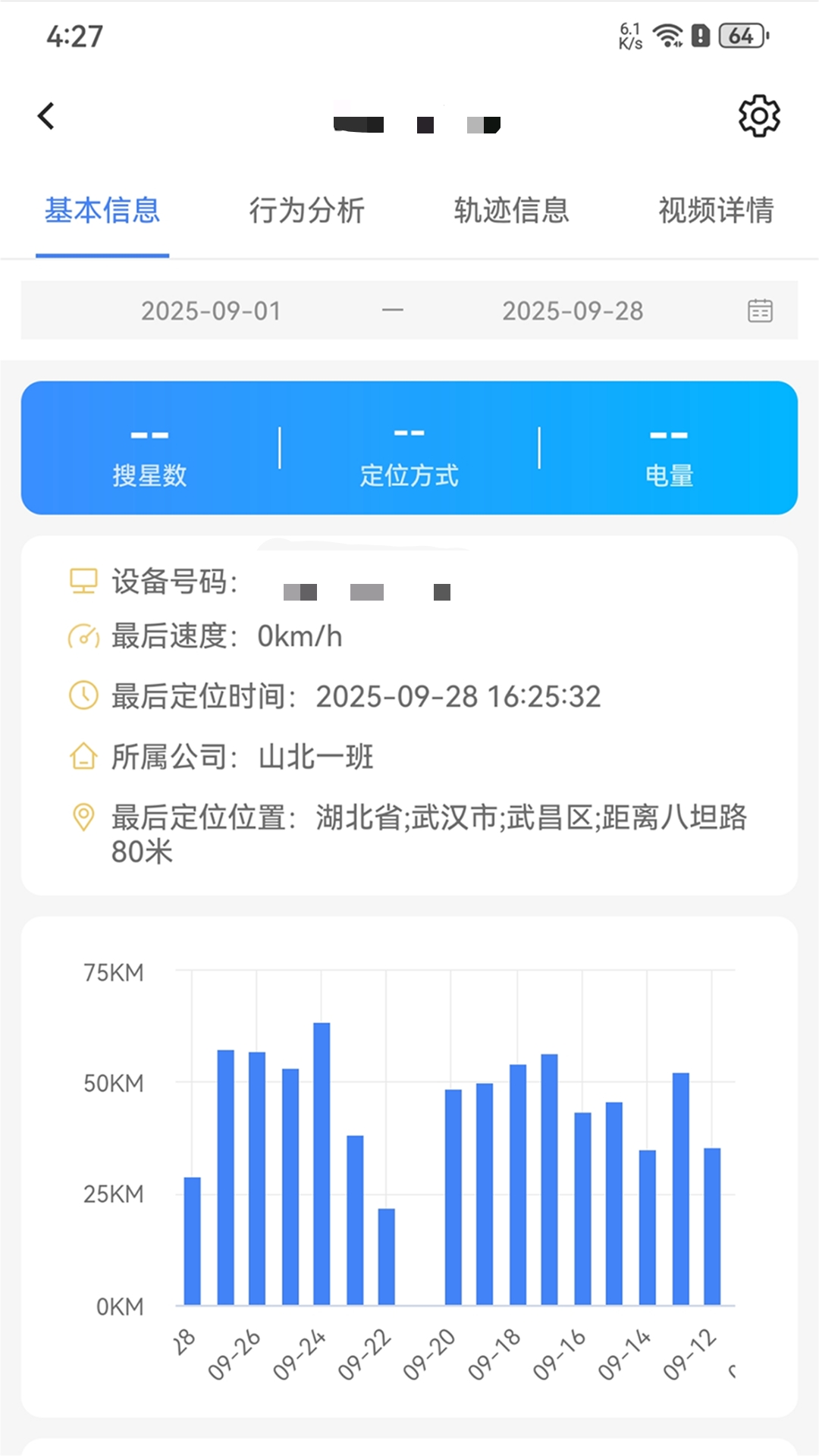Click the clock icon for 最后定位时间
The width and height of the screenshot is (819, 1456).
tap(82, 695)
